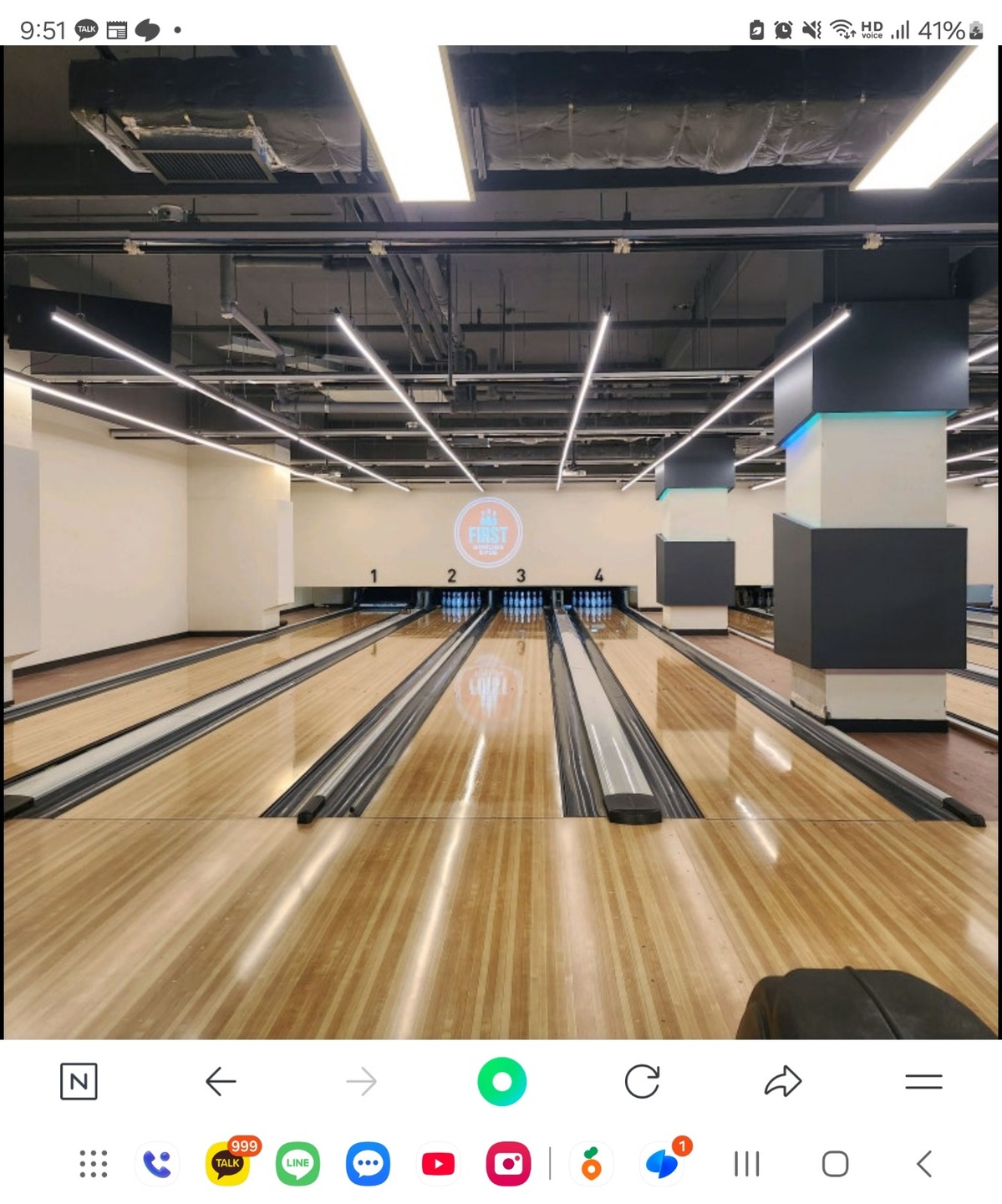Open KakaoTalk with 999 unread badge
Image resolution: width=1002 pixels, height=1204 pixels.
click(227, 1163)
